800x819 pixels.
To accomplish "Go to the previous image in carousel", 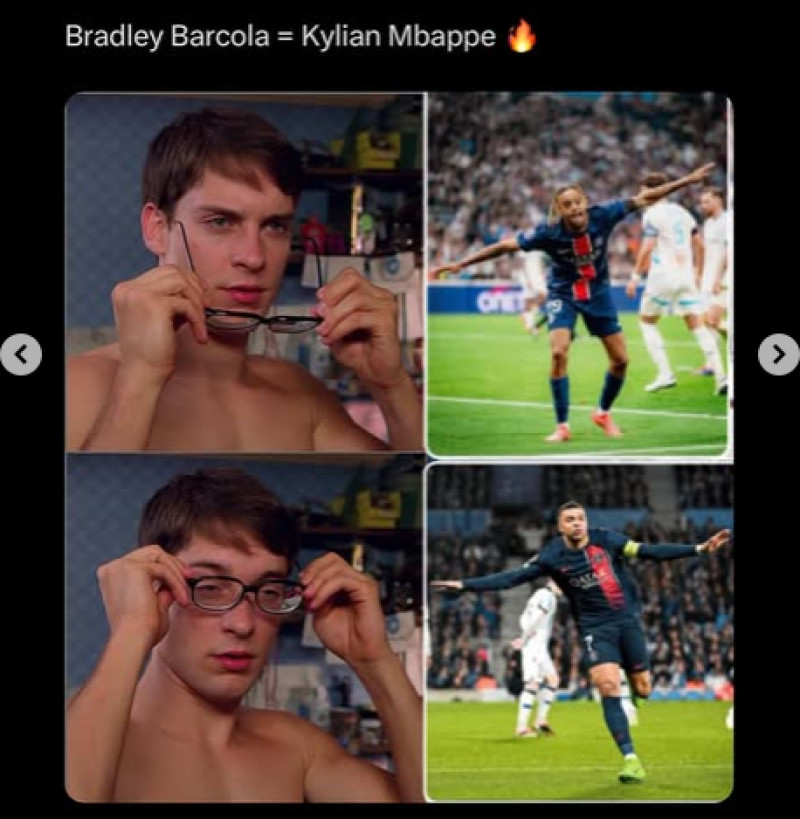I will coord(21,354).
